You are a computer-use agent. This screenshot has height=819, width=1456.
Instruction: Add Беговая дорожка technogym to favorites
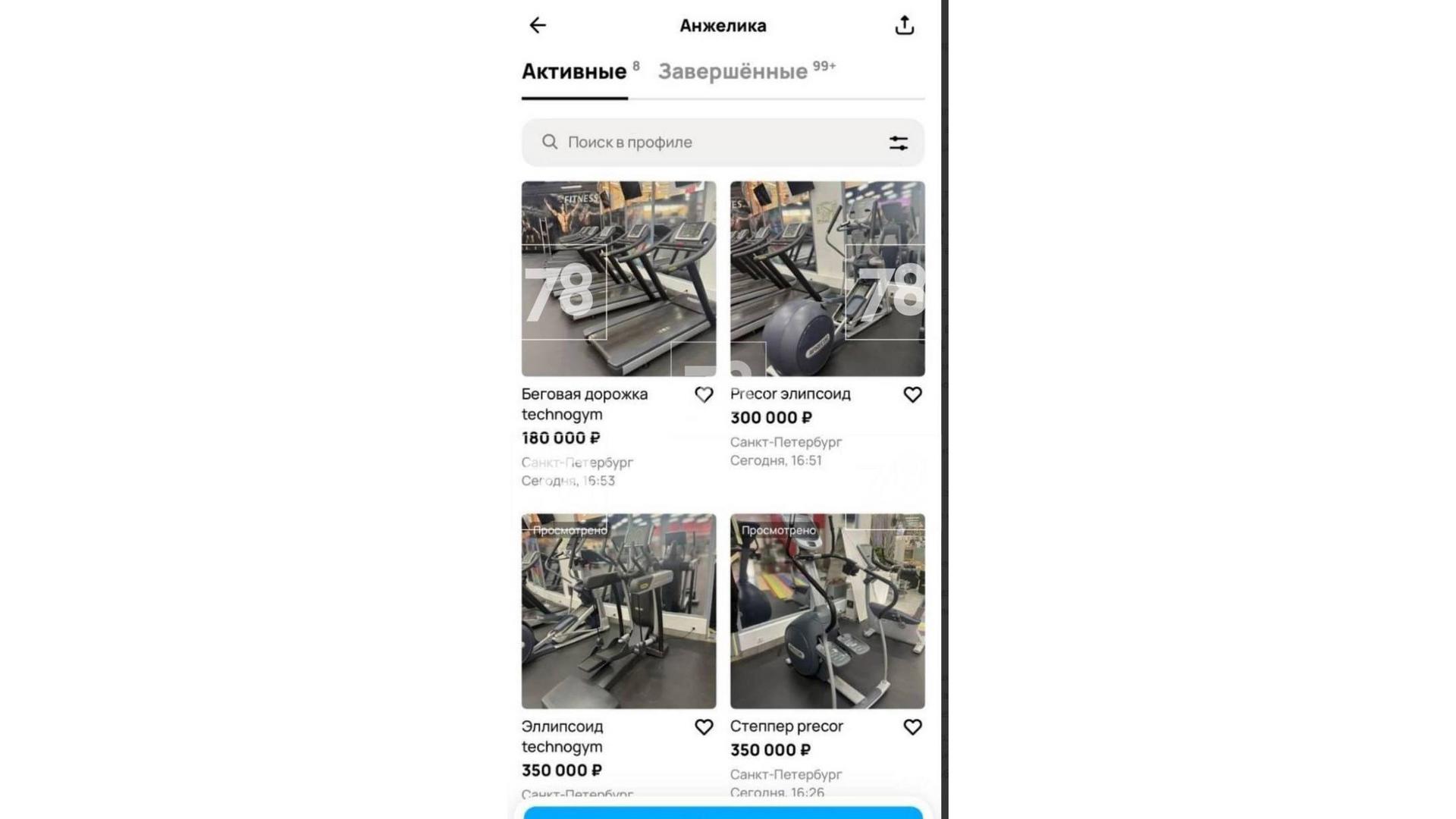coord(704,395)
